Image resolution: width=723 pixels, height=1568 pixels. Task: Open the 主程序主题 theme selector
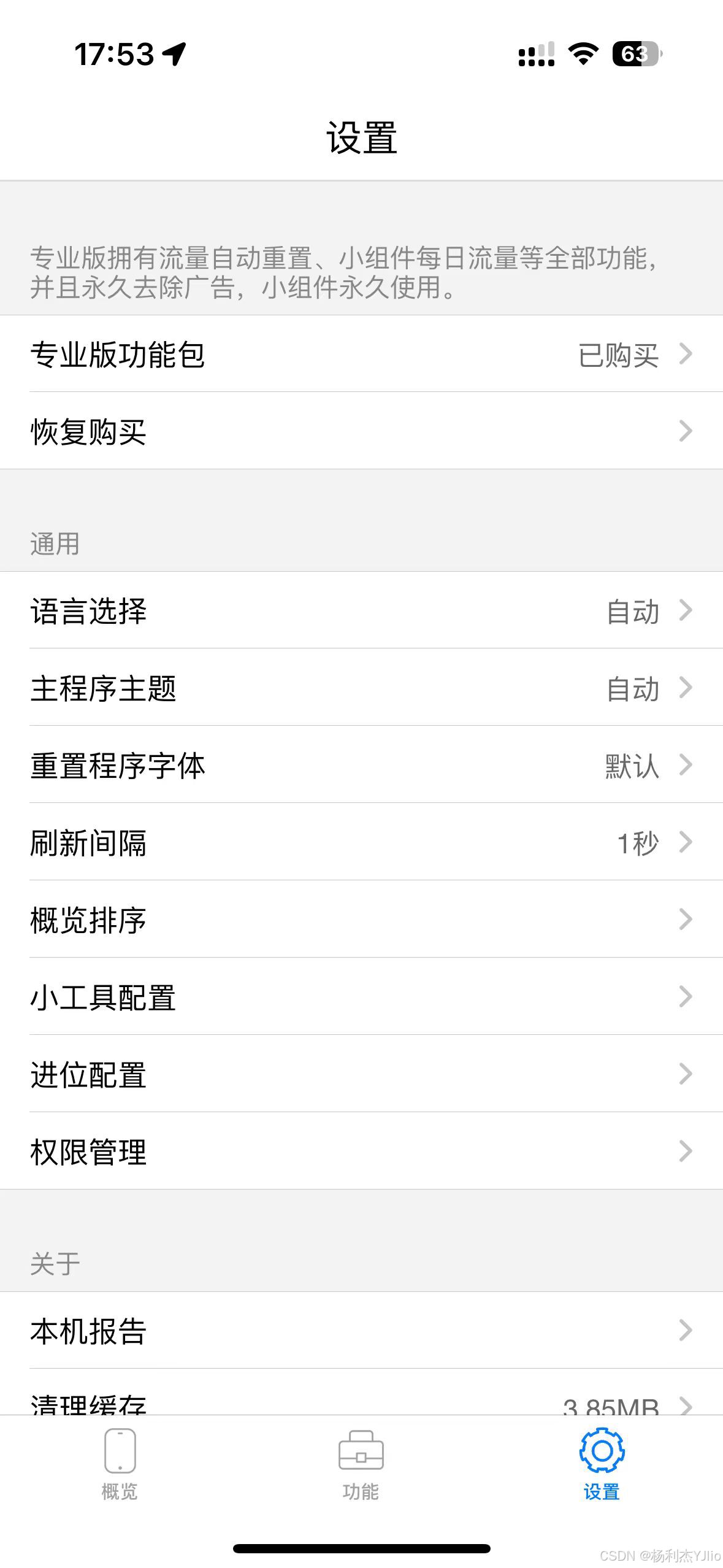tap(362, 690)
